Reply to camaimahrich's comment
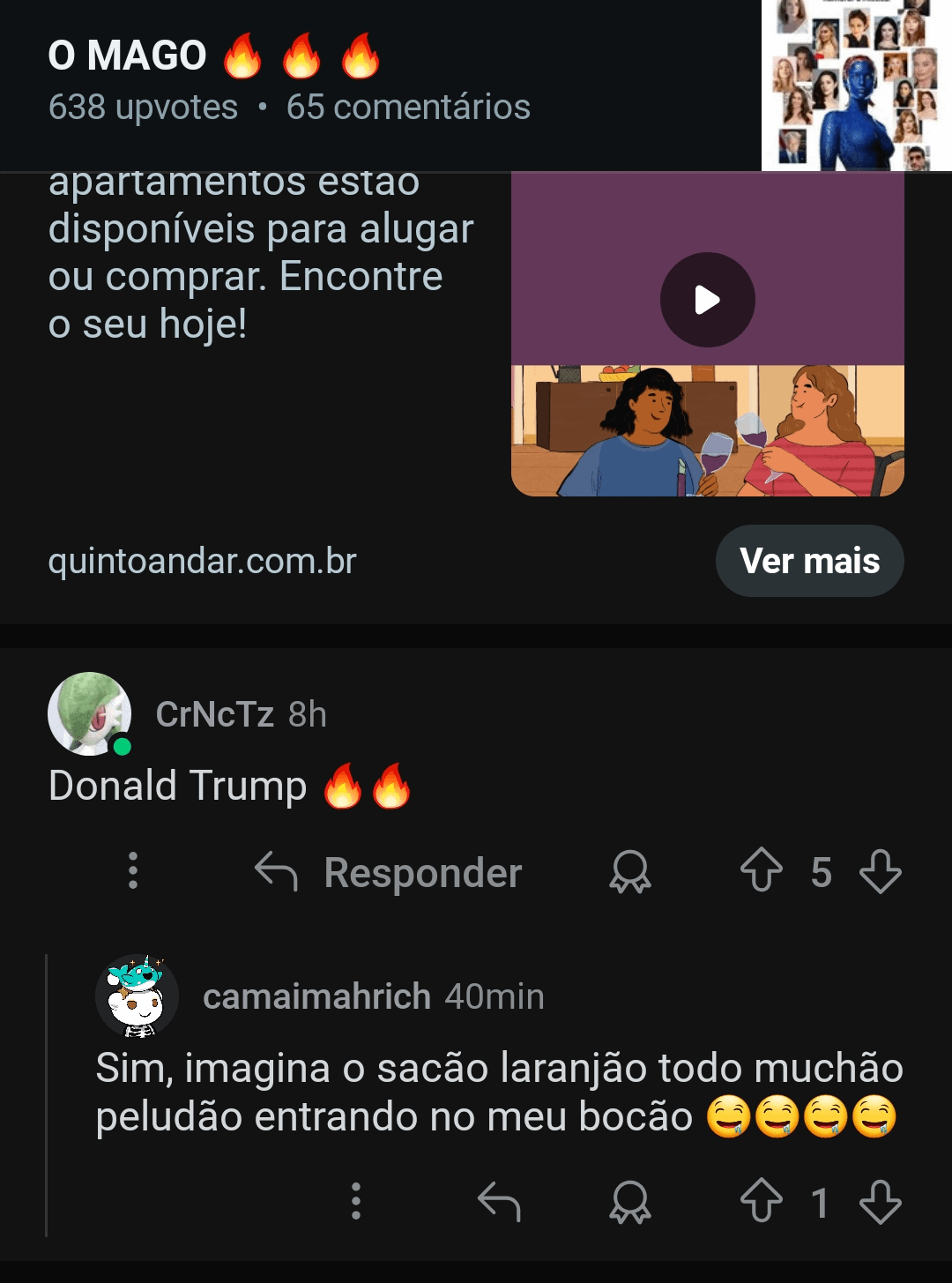This screenshot has height=1283, width=952. click(499, 1202)
